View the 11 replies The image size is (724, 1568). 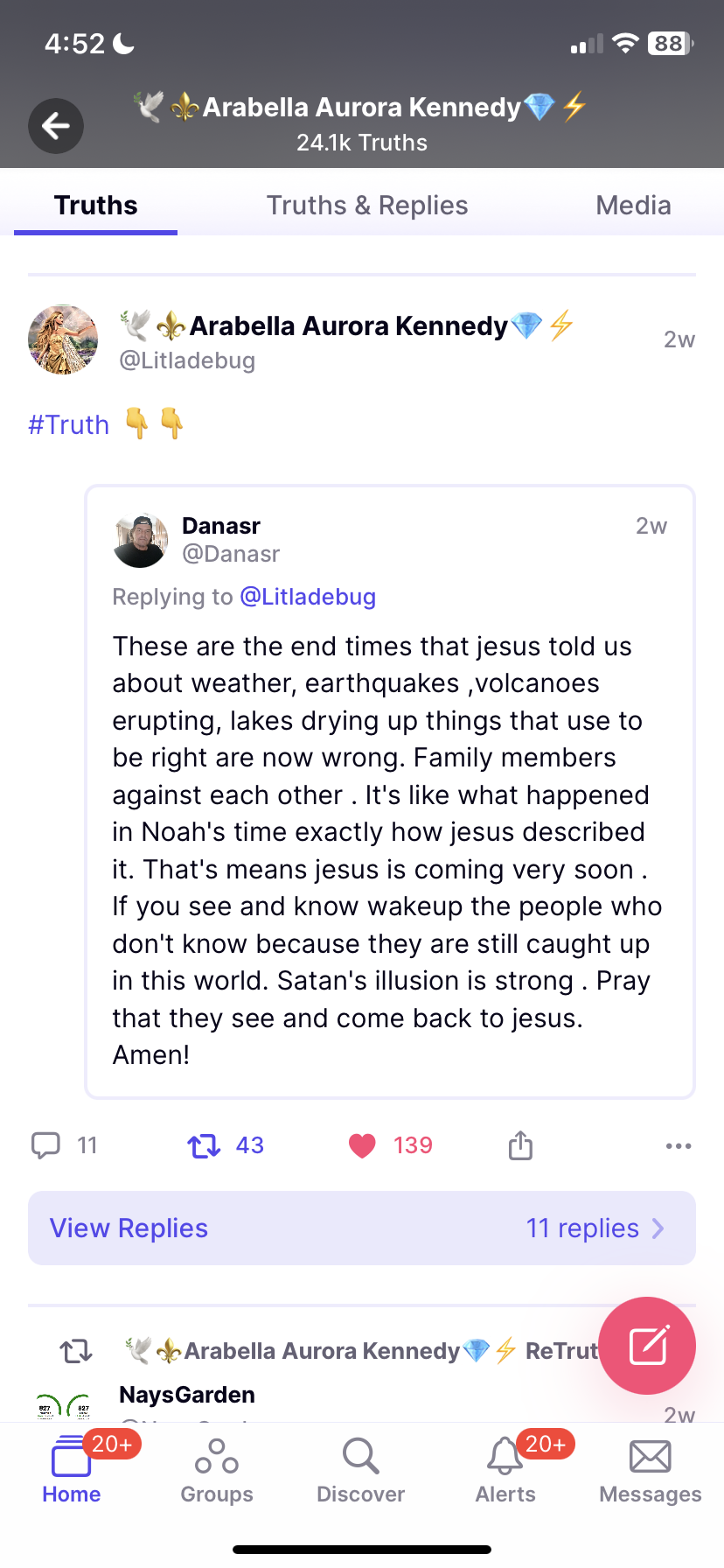(362, 1228)
